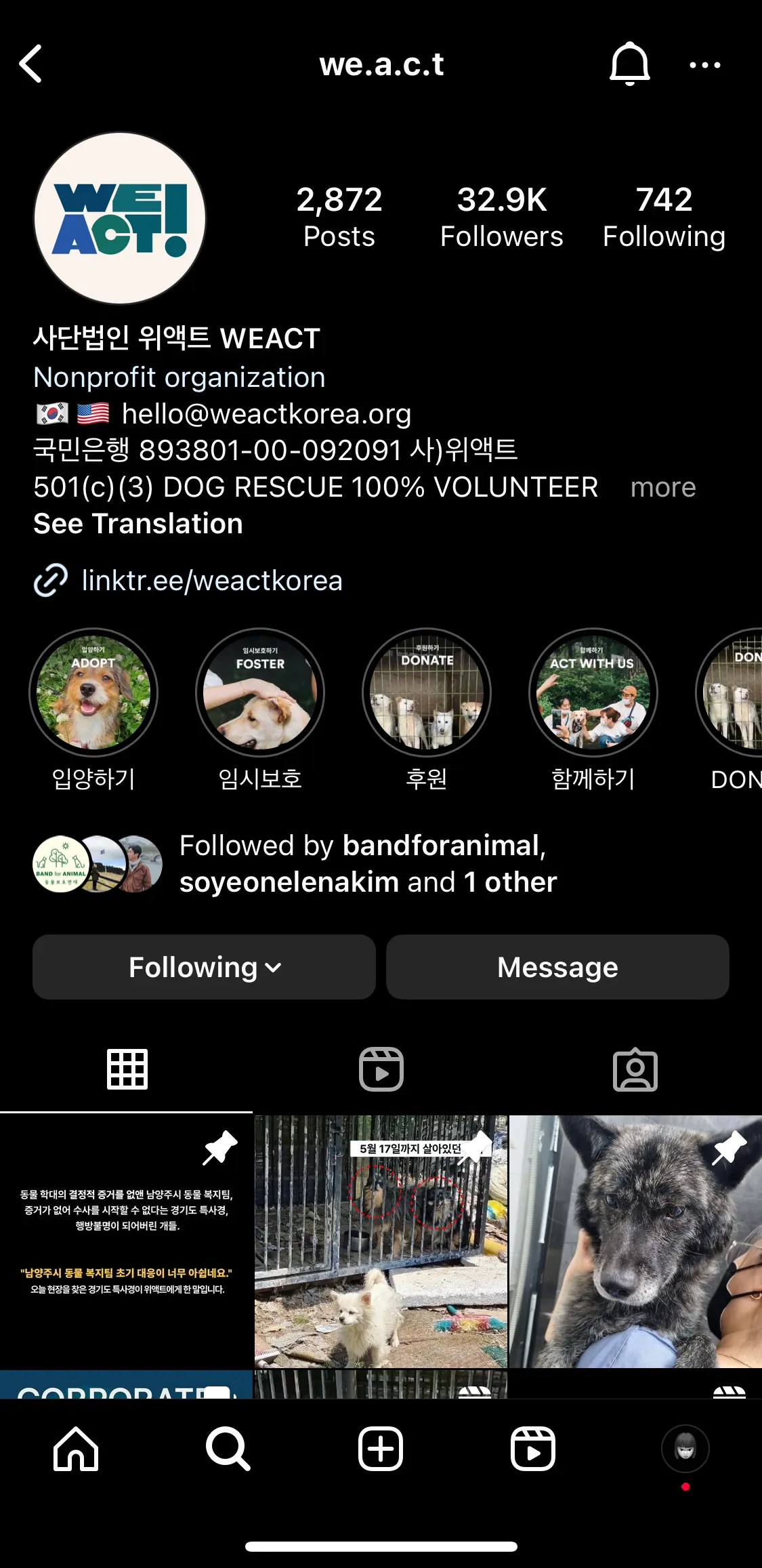762x1568 pixels.
Task: Go to the Home feed
Action: [x=76, y=1449]
